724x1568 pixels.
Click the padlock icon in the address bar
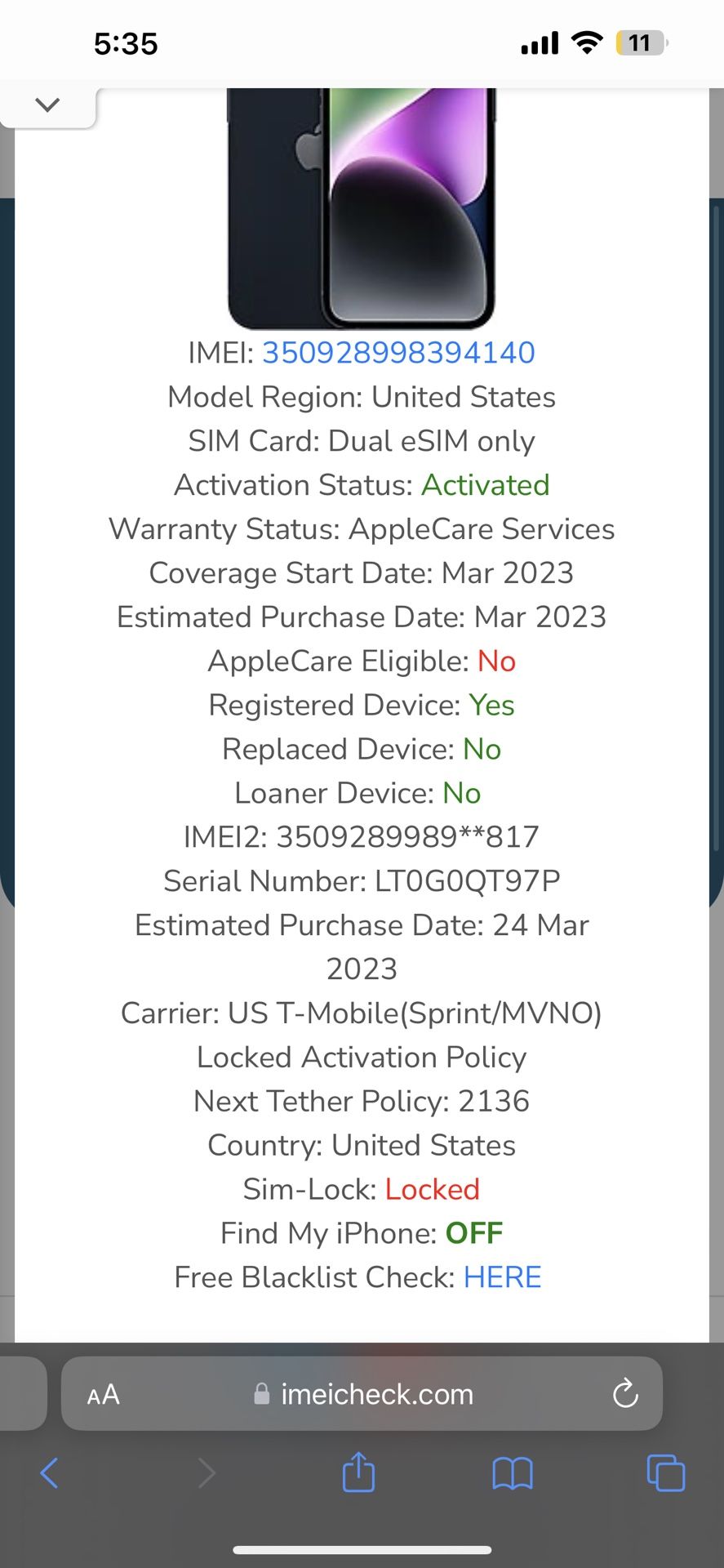click(261, 1395)
